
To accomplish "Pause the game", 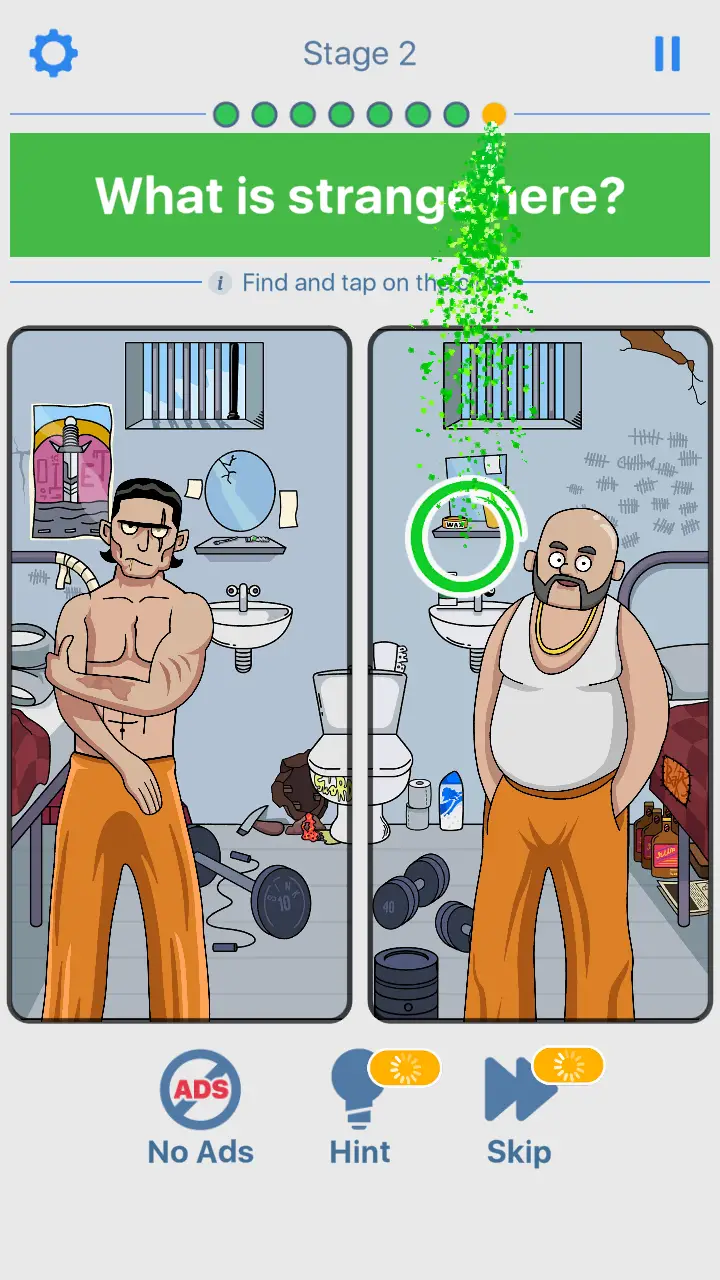I will point(667,54).
